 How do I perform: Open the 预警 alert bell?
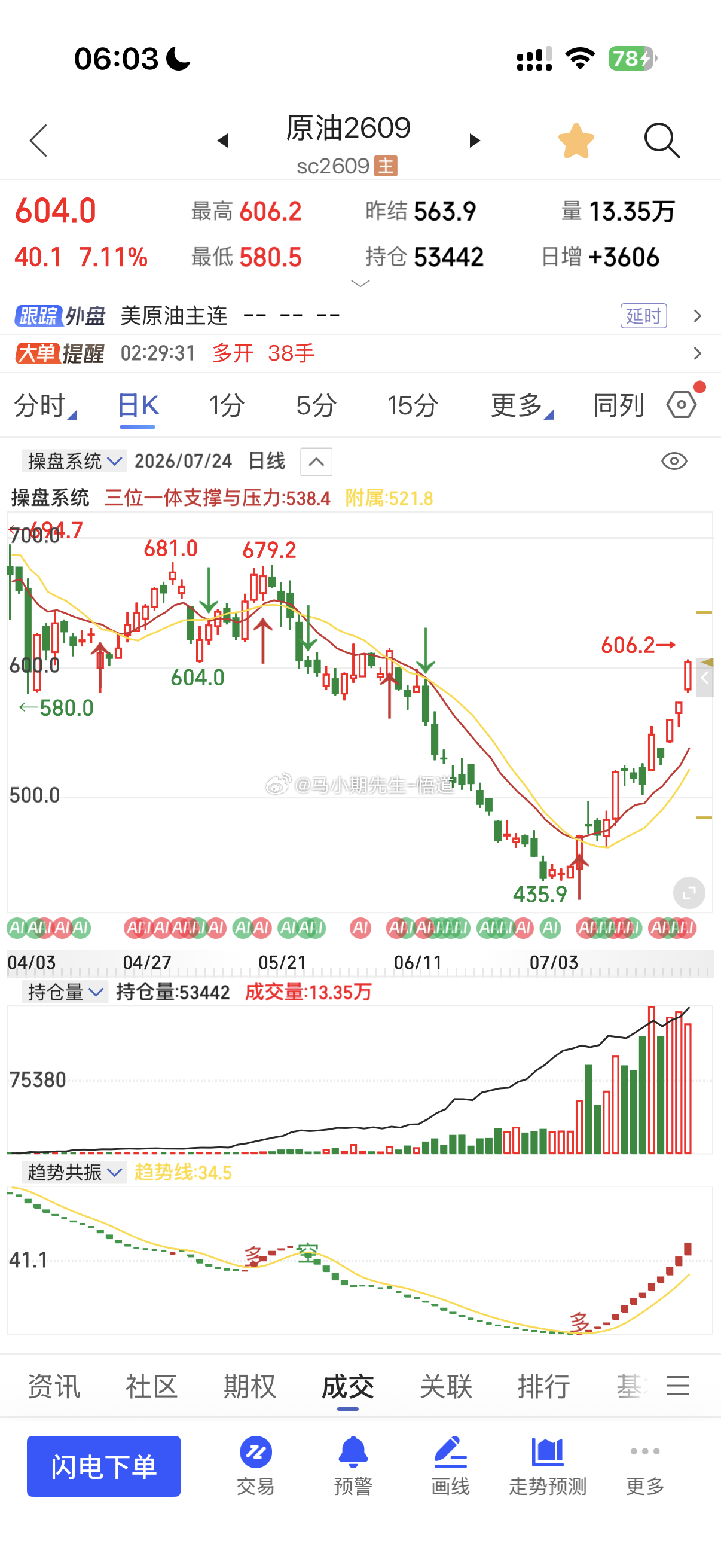click(353, 1466)
